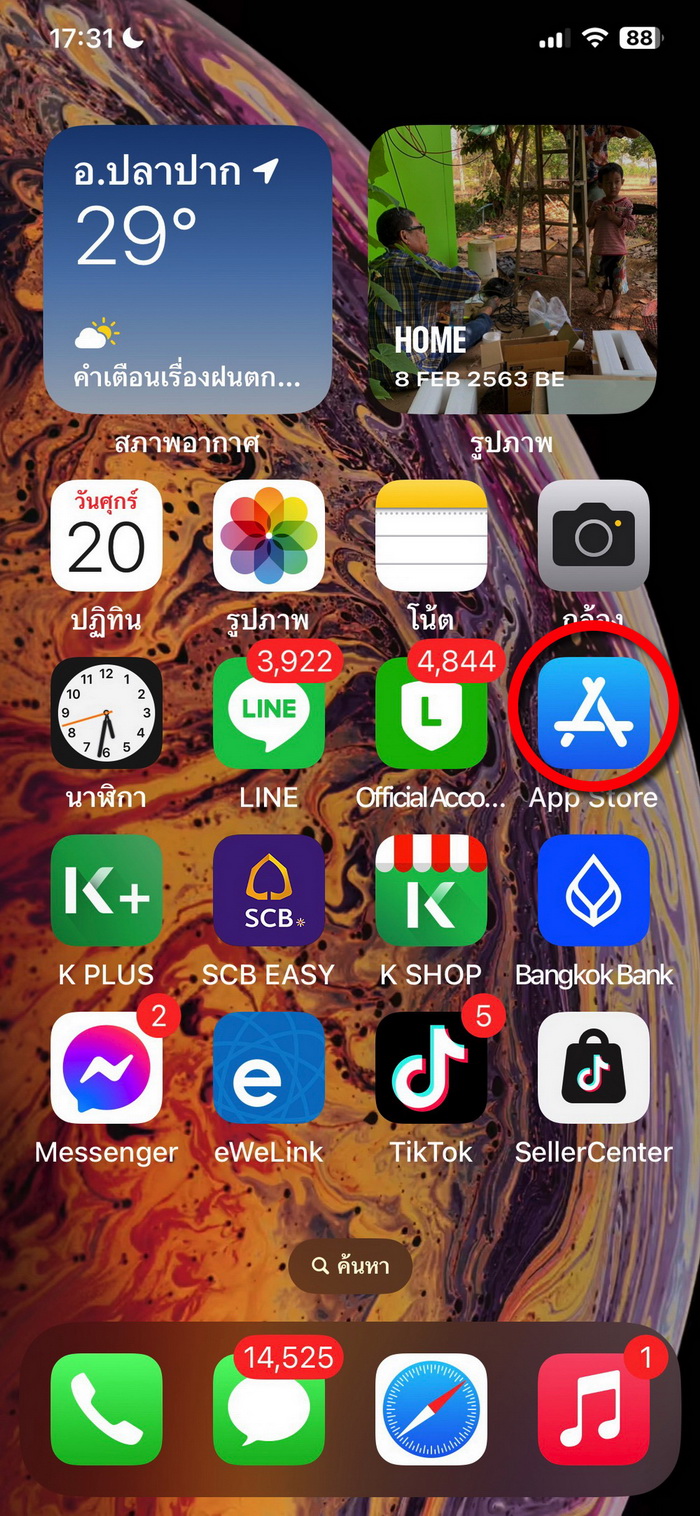Tap the ค้นหา search pill
Image resolution: width=700 pixels, height=1516 pixels.
coord(350,1266)
